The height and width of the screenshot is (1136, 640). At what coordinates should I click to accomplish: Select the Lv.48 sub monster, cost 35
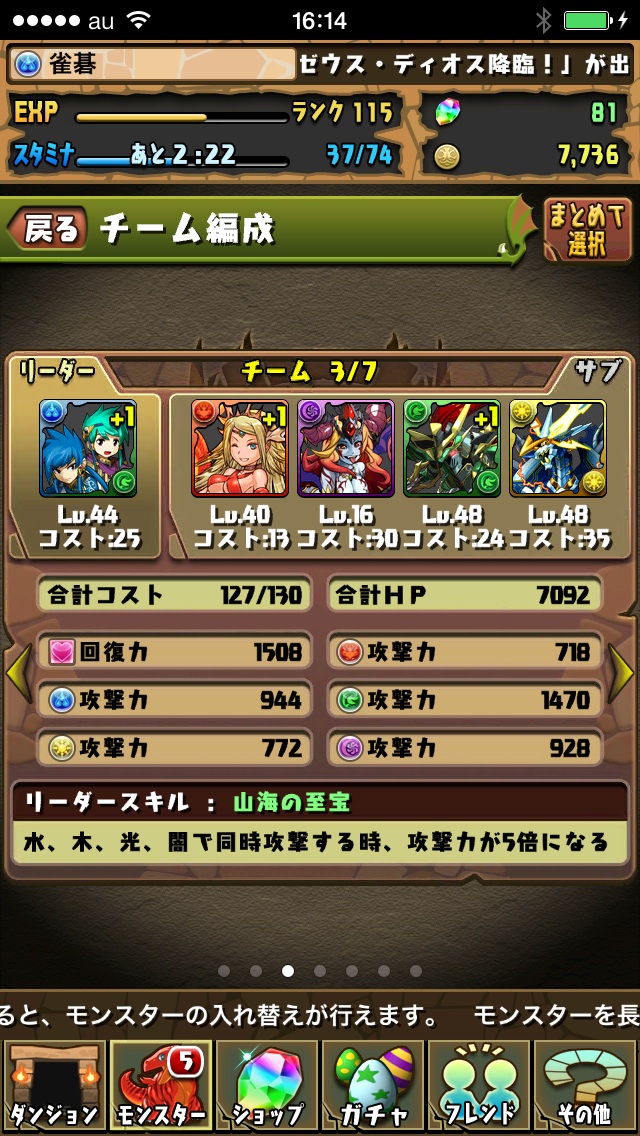pyautogui.click(x=557, y=448)
